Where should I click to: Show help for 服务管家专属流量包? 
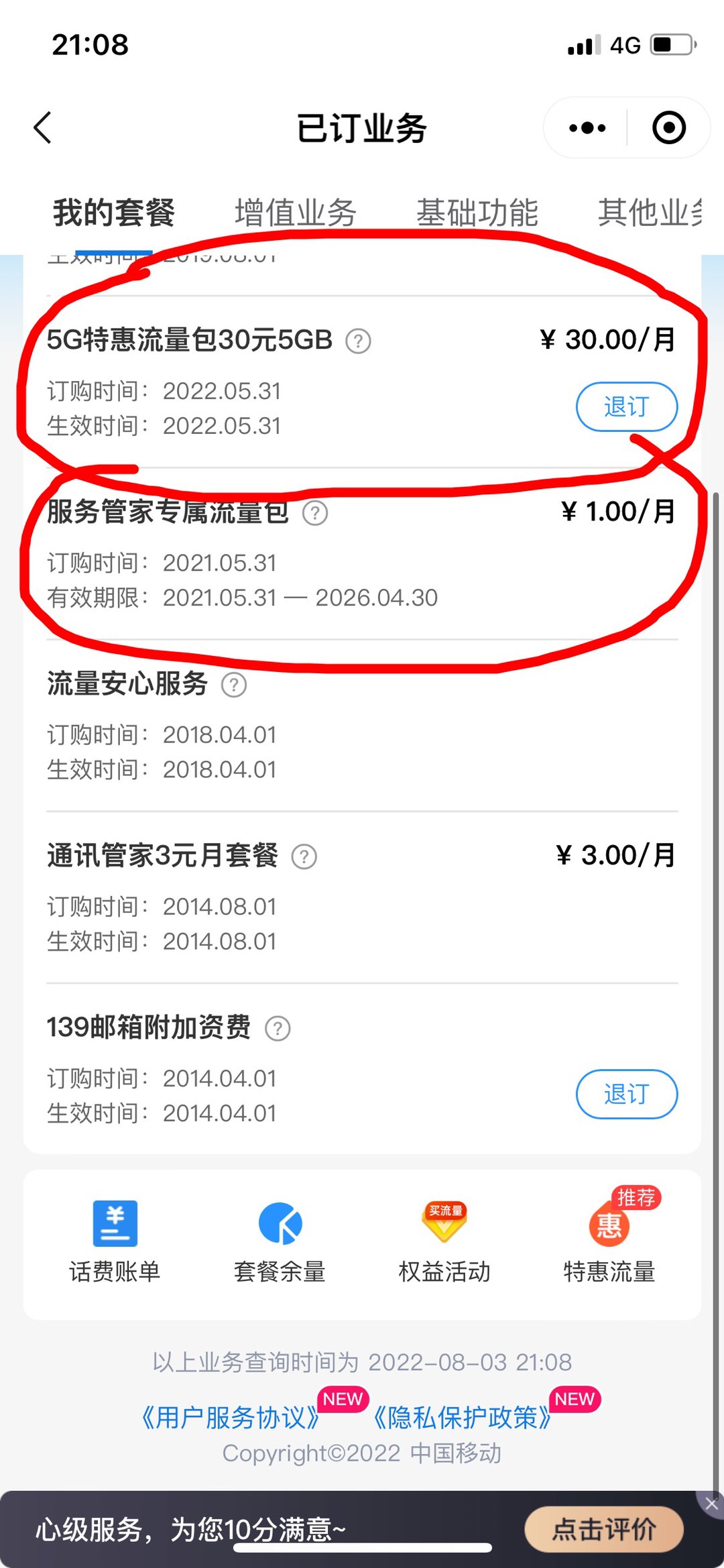pyautogui.click(x=315, y=513)
